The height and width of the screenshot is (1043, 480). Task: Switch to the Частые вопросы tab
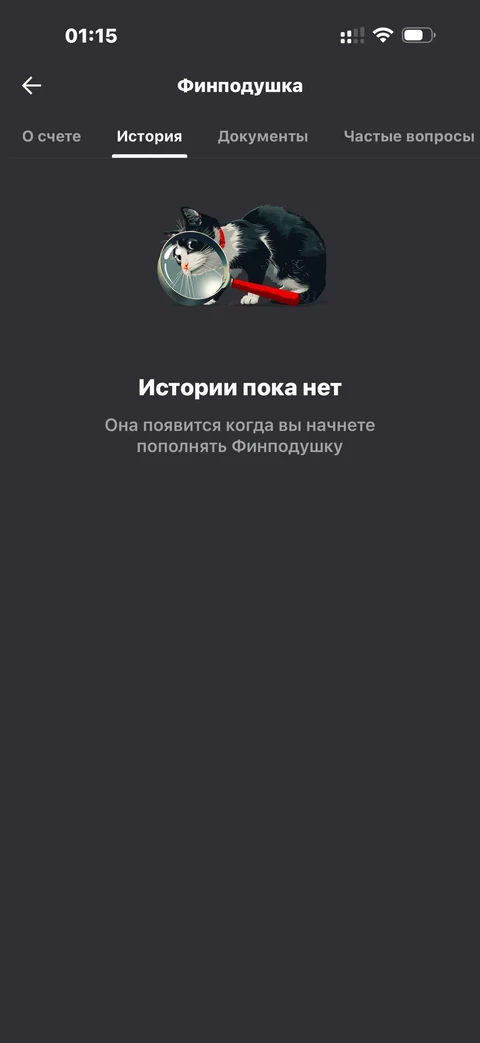[409, 136]
